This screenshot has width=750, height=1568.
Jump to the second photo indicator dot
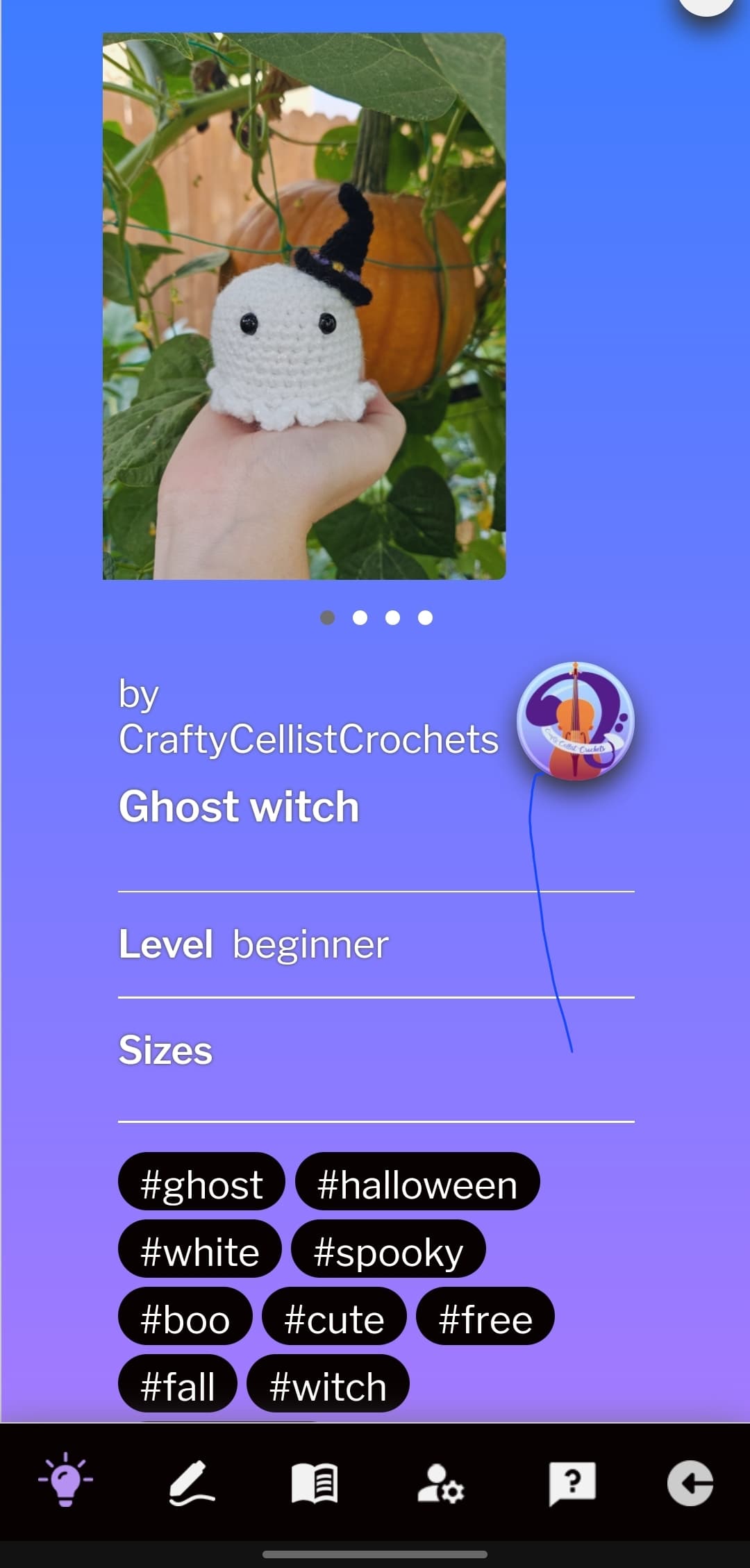click(x=360, y=617)
